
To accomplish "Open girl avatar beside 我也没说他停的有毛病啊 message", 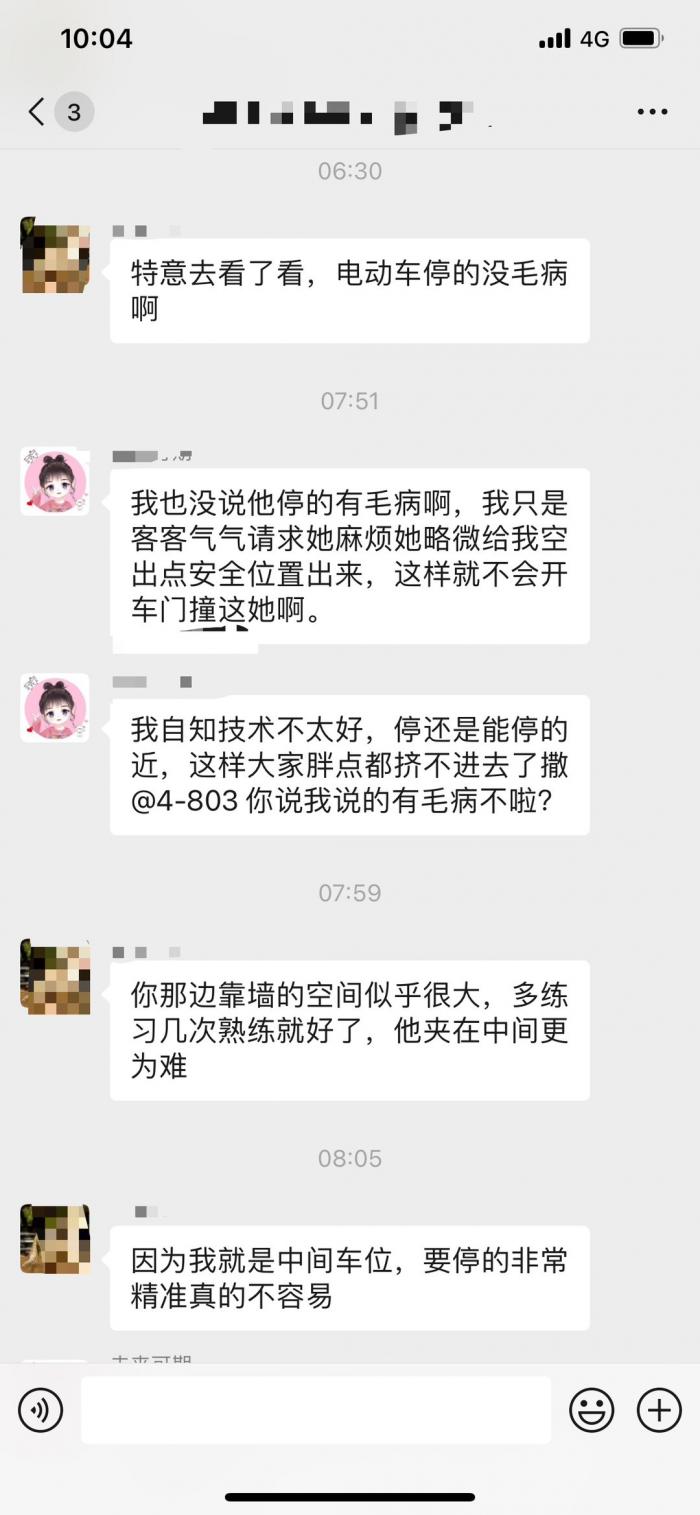I will [x=55, y=481].
